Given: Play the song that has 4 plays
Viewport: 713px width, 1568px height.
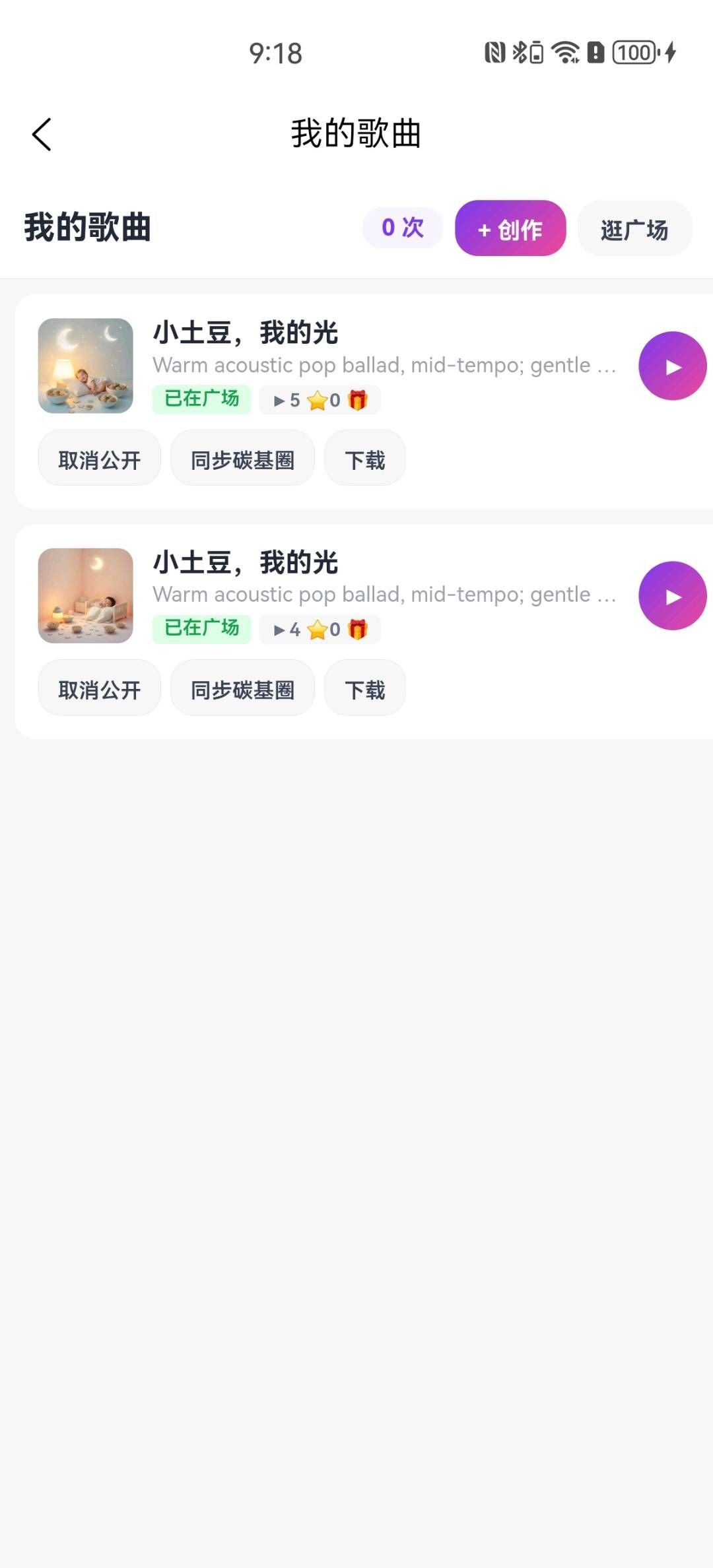Looking at the screenshot, I should [x=672, y=596].
